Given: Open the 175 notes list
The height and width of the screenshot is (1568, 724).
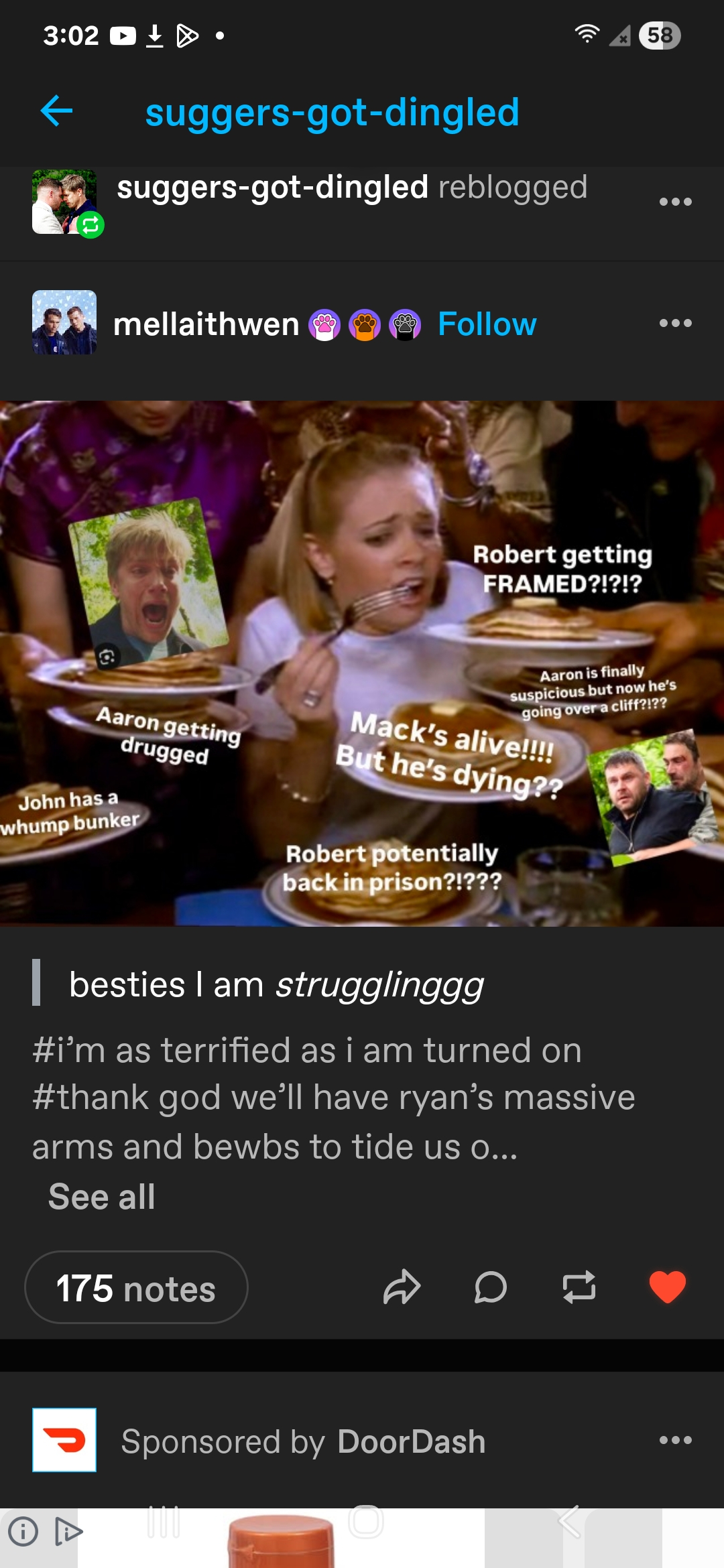Looking at the screenshot, I should click(x=136, y=1288).
